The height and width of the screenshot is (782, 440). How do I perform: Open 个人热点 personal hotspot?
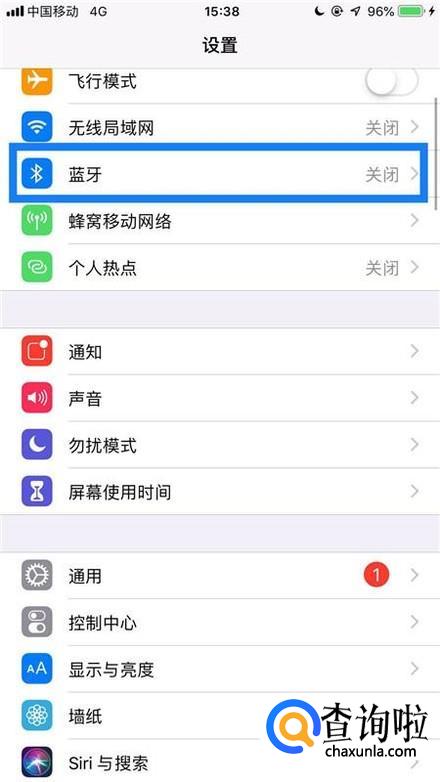pos(220,267)
